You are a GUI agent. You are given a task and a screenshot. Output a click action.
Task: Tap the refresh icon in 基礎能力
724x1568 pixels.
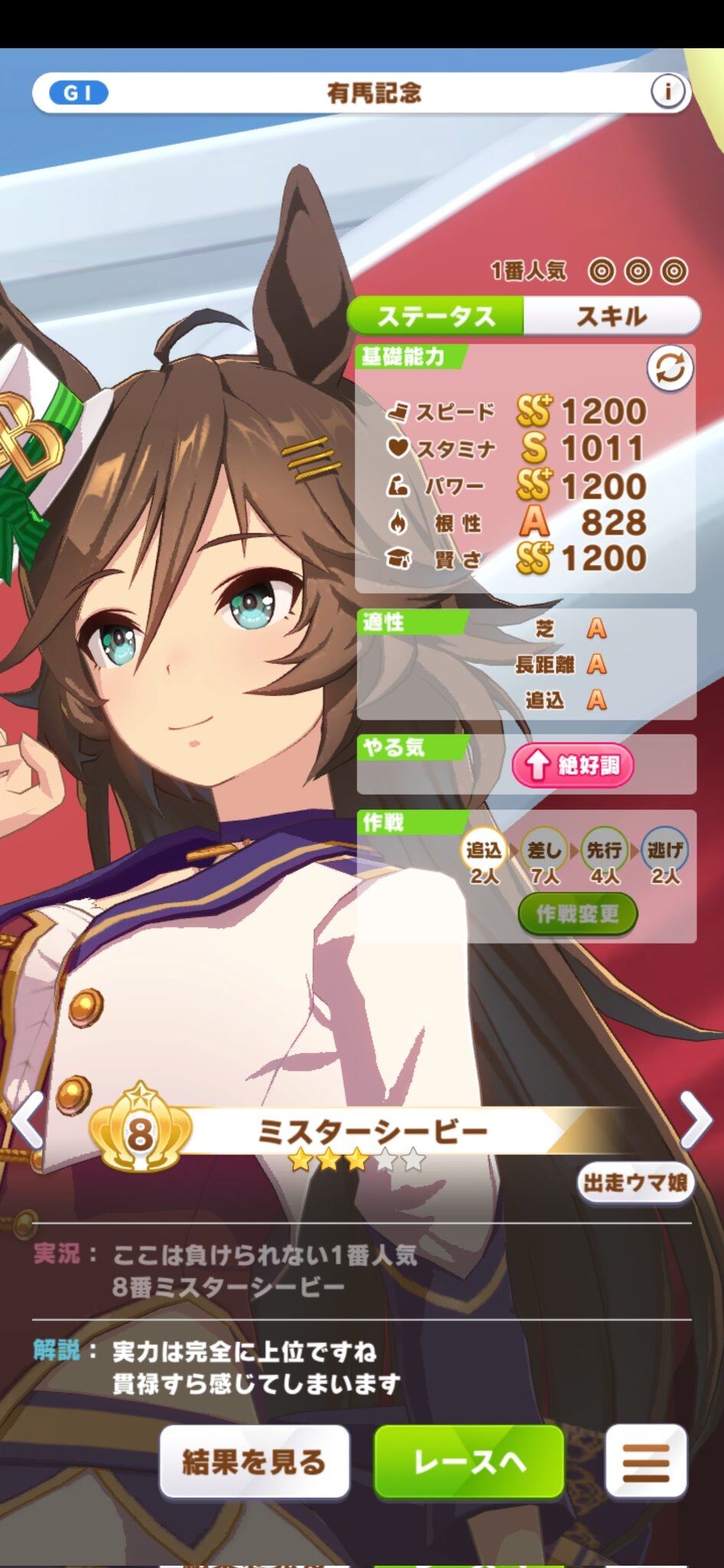click(670, 369)
